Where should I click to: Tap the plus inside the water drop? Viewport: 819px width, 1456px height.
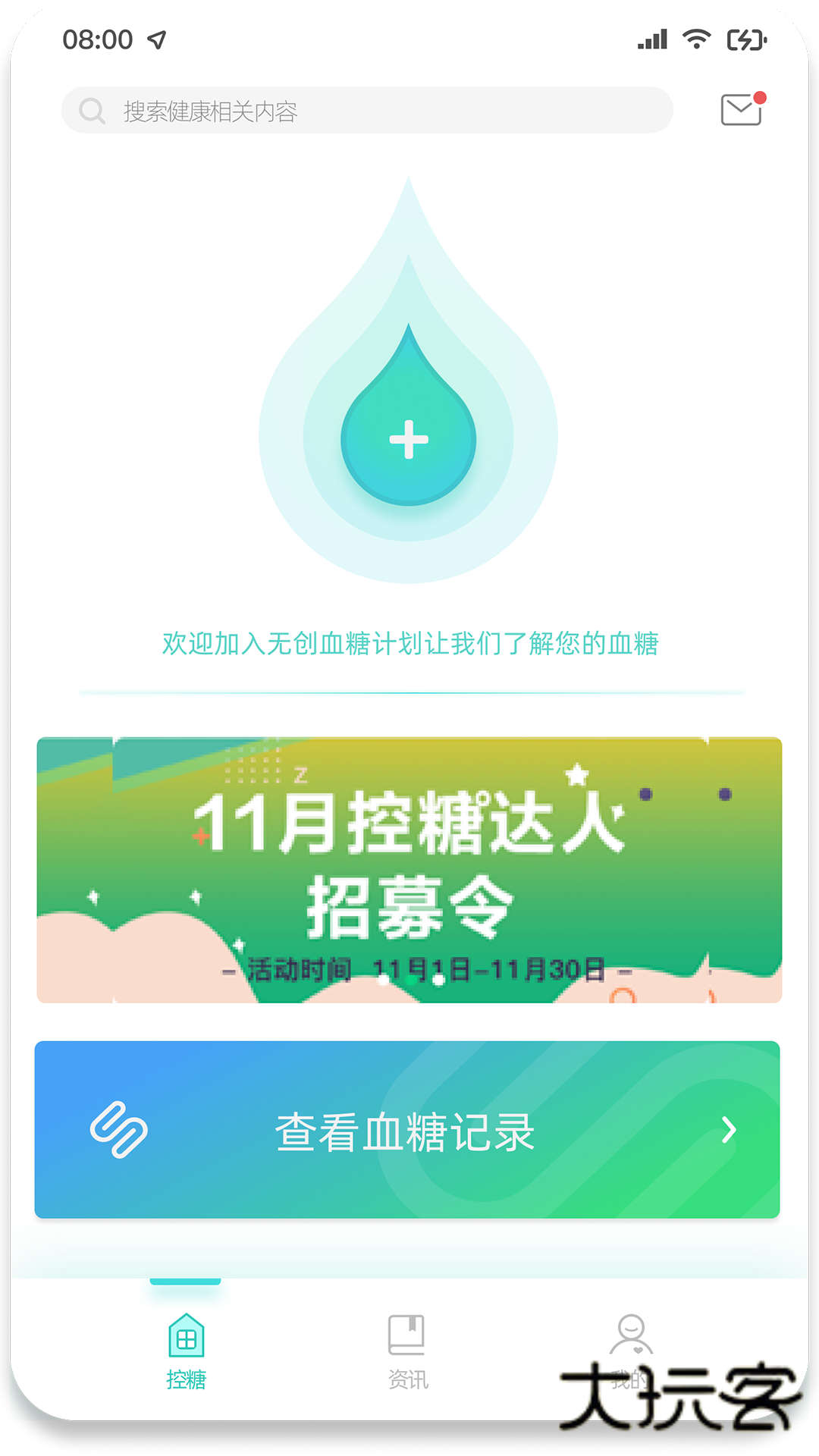(408, 440)
